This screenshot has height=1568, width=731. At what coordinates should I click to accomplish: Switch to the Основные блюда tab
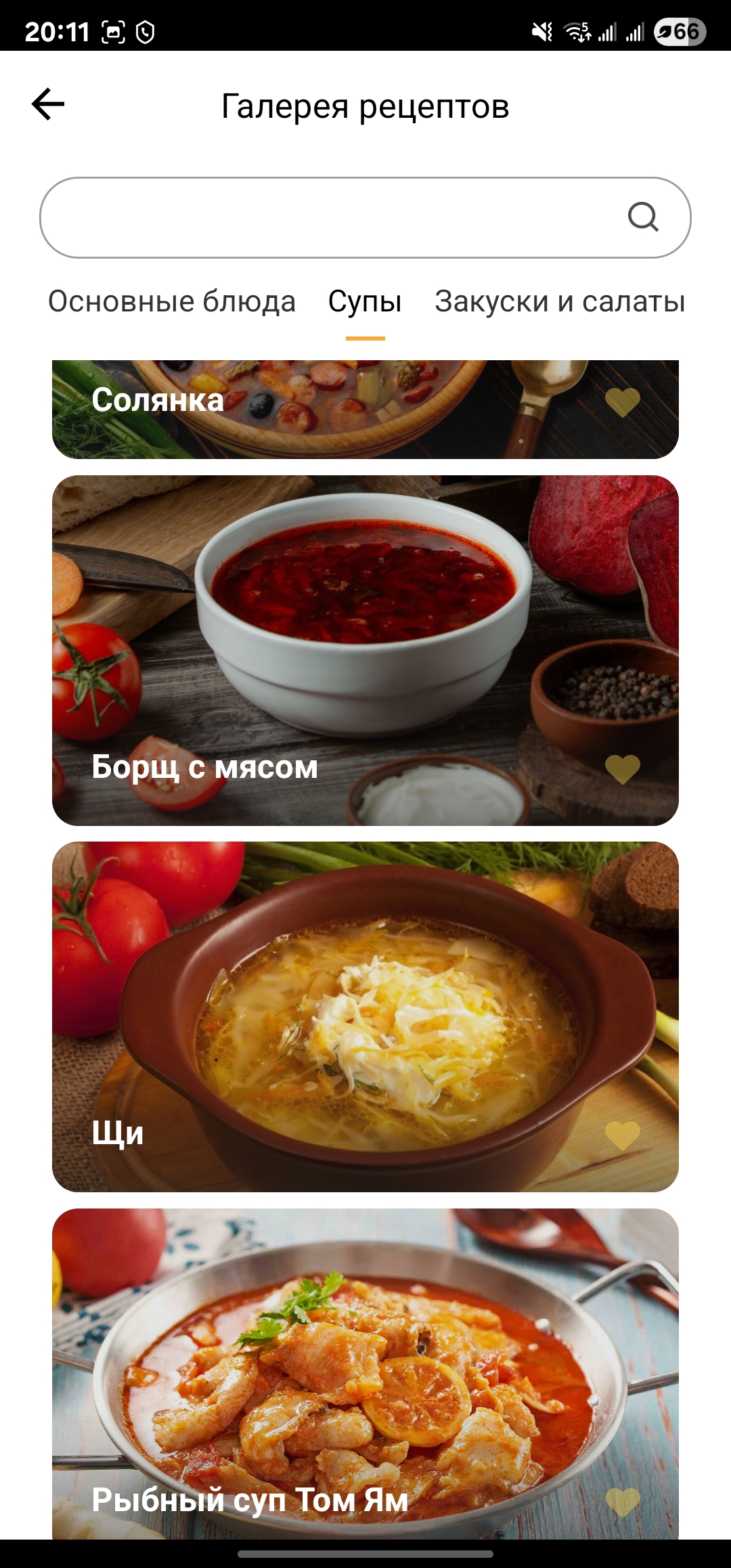click(x=172, y=302)
